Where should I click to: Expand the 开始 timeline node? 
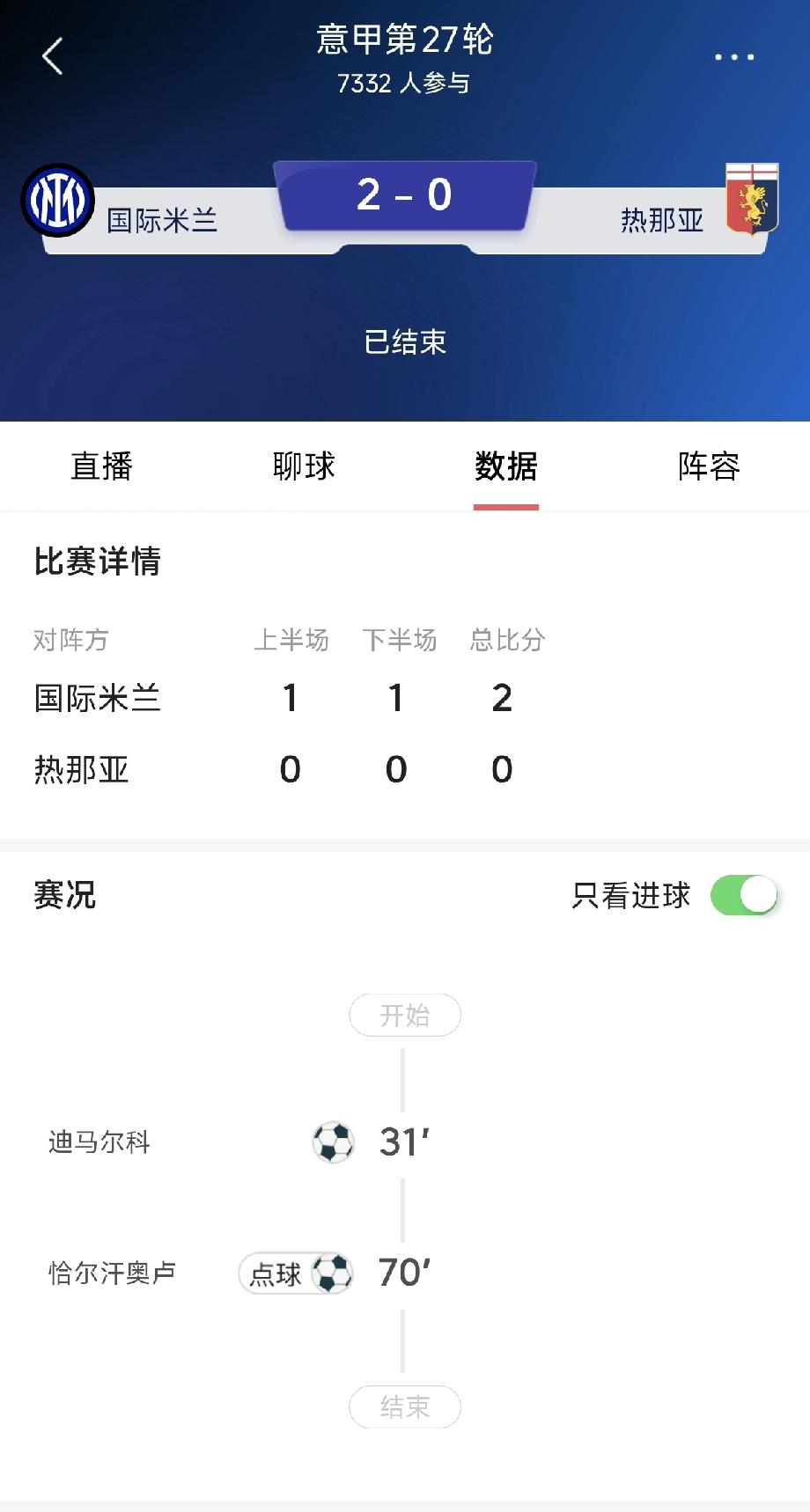404,1015
